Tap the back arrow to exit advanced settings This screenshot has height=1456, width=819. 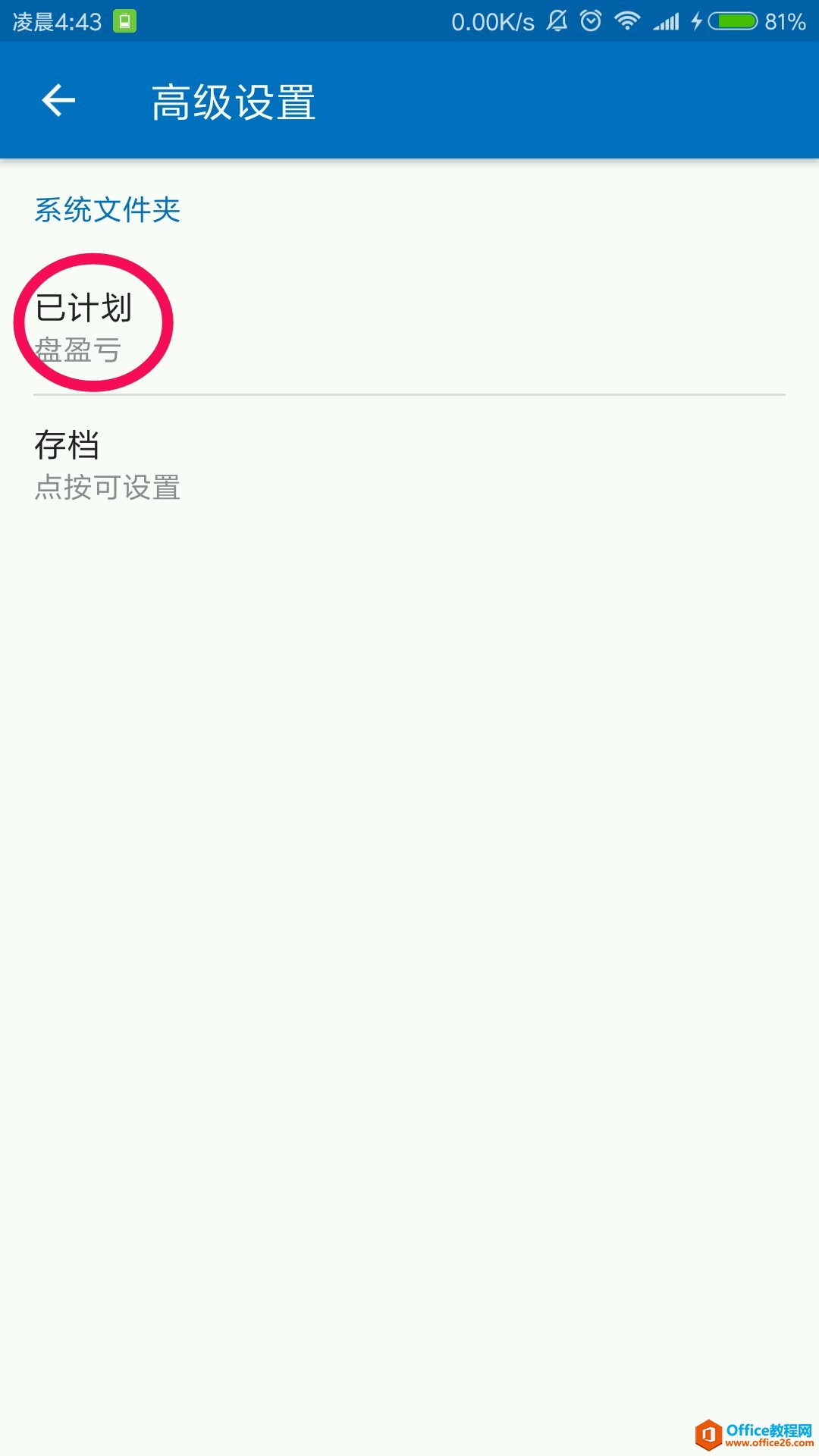(x=59, y=99)
